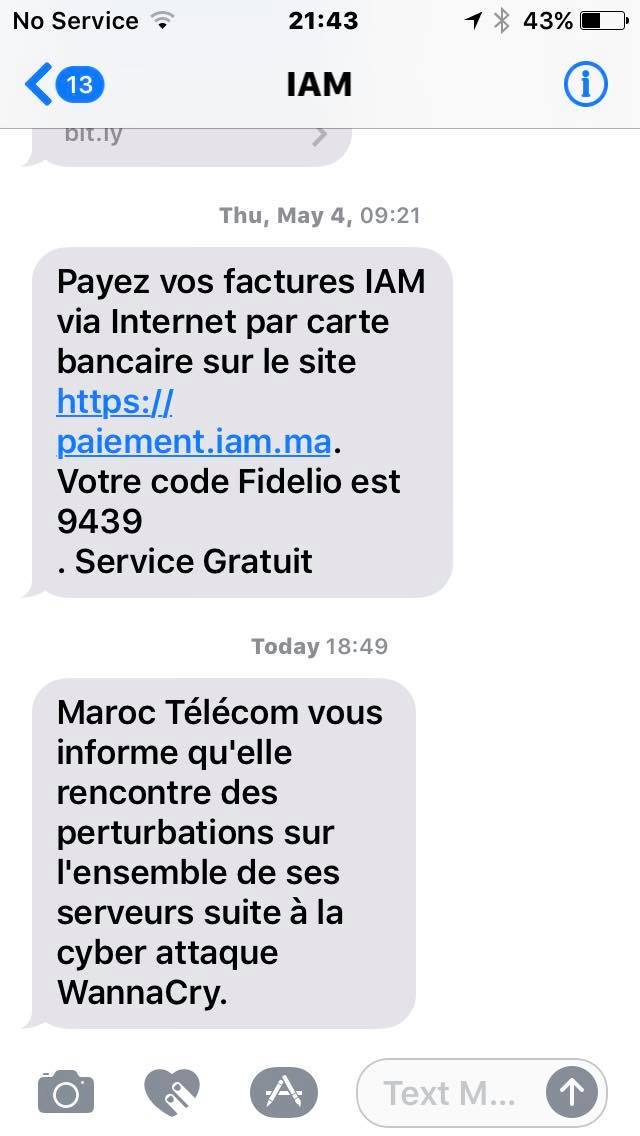This screenshot has width=640, height=1136.
Task: Send the message with the arrow
Action: [x=572, y=1092]
